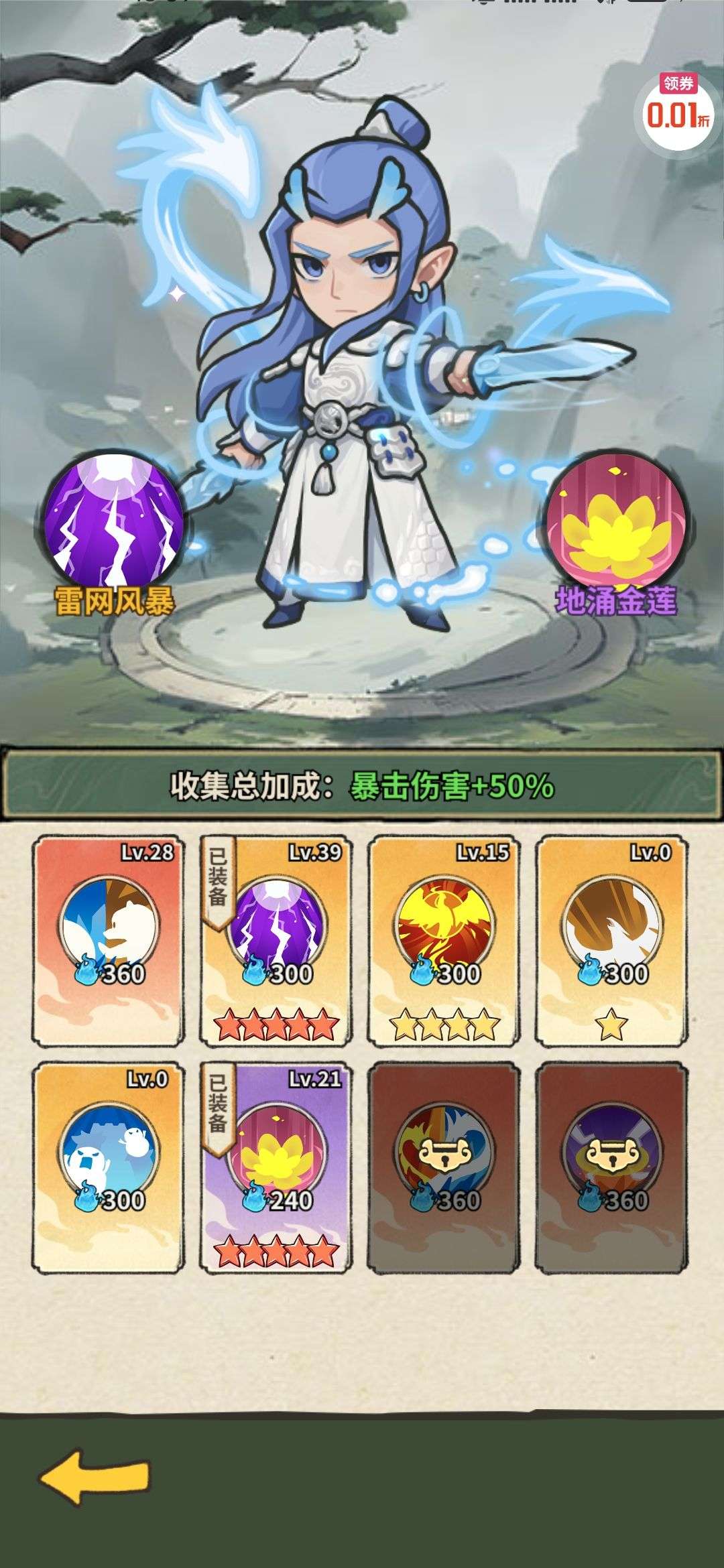Select the Lv.28 skill card
This screenshot has width=724, height=1568.
click(109, 941)
